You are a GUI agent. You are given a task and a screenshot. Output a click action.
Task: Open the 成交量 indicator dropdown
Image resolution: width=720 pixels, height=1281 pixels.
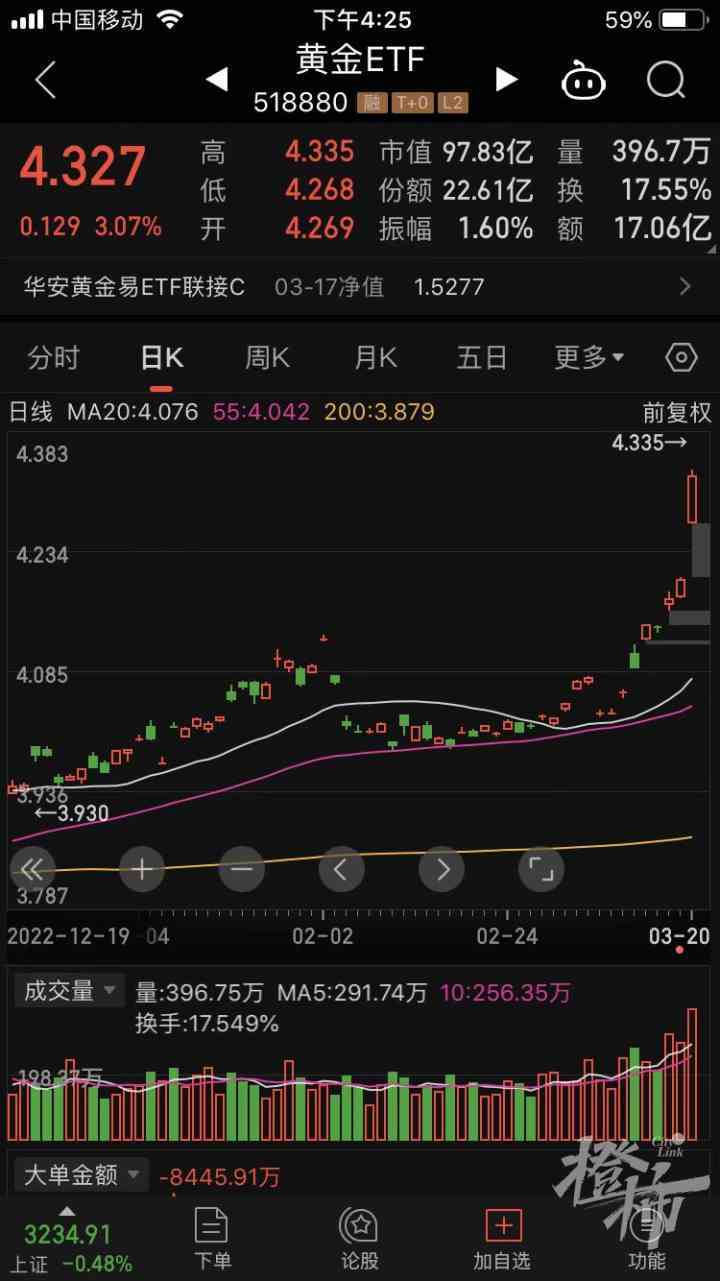coord(68,991)
